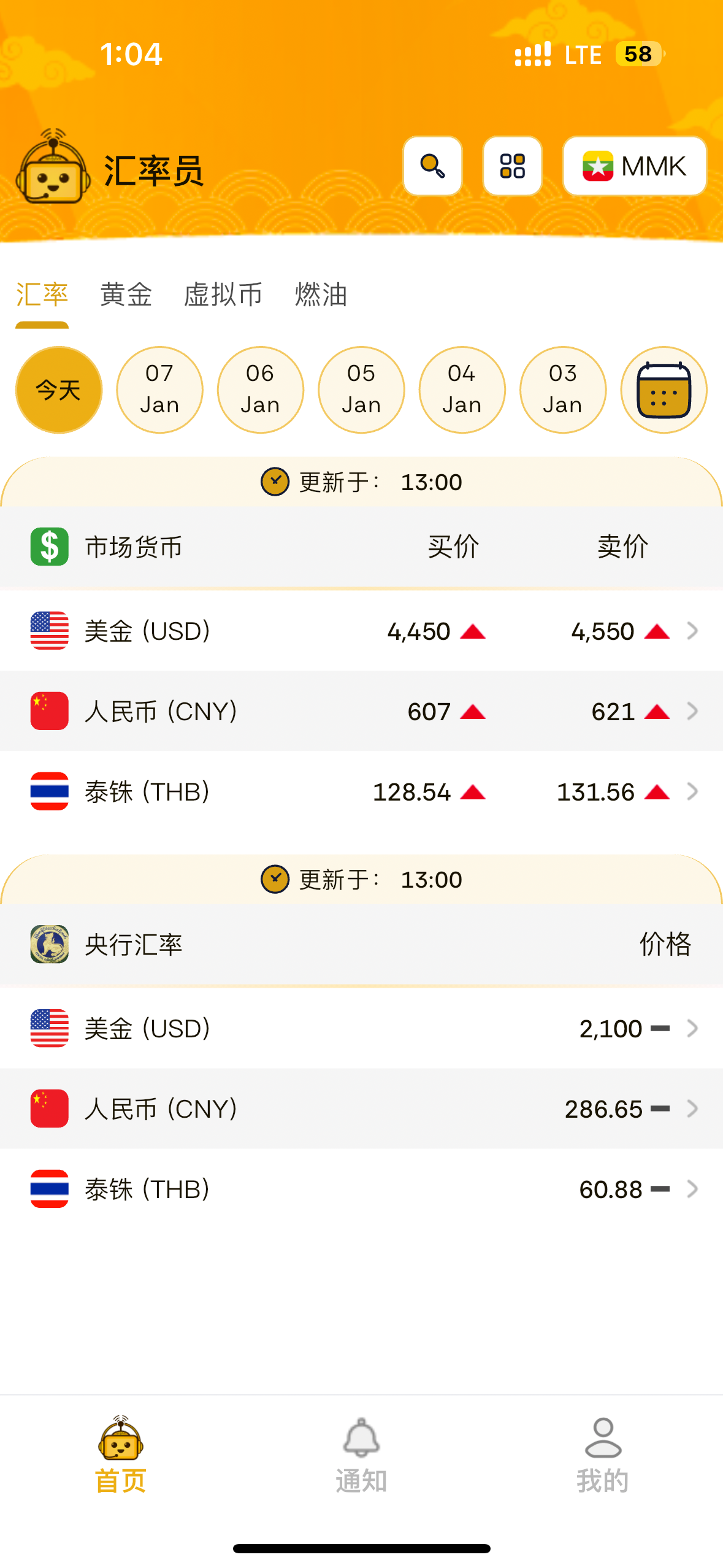Switch to the 黄金 tab
Screen dimensions: 723x1568
pos(126,295)
